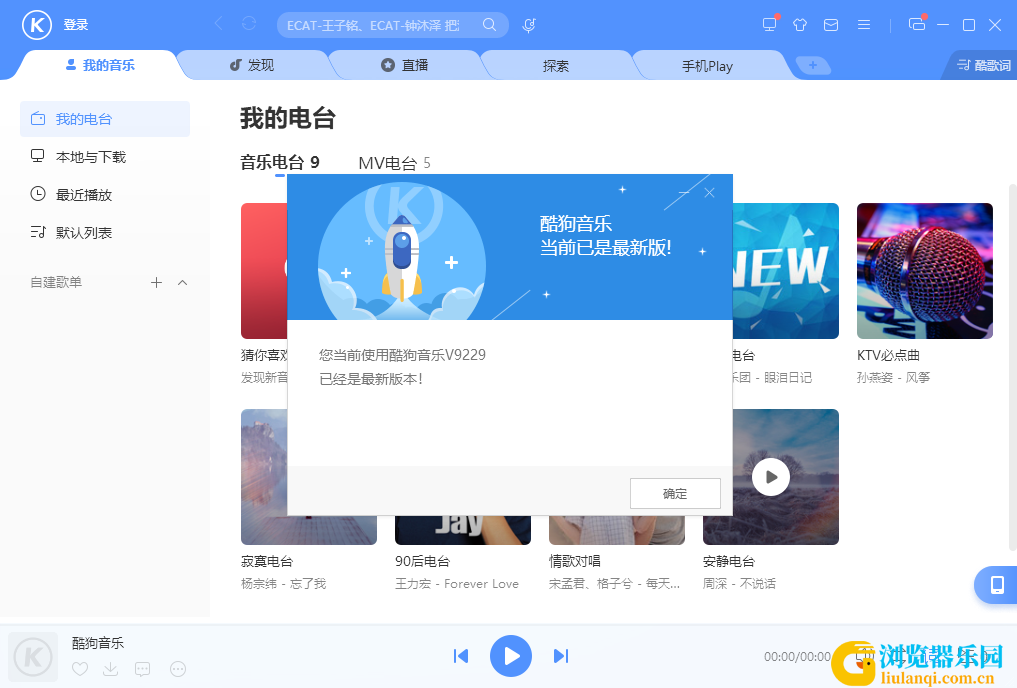
Task: Confirm the update dialog with 确定
Action: [675, 493]
